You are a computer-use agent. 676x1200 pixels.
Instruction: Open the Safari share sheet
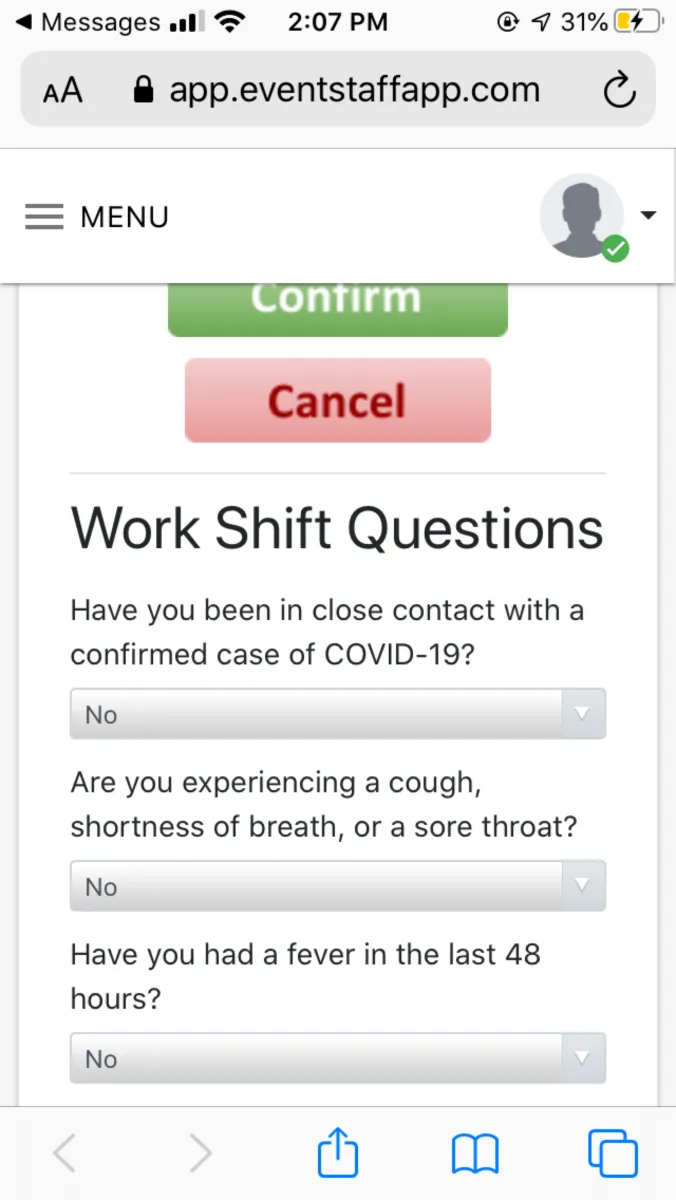337,1154
